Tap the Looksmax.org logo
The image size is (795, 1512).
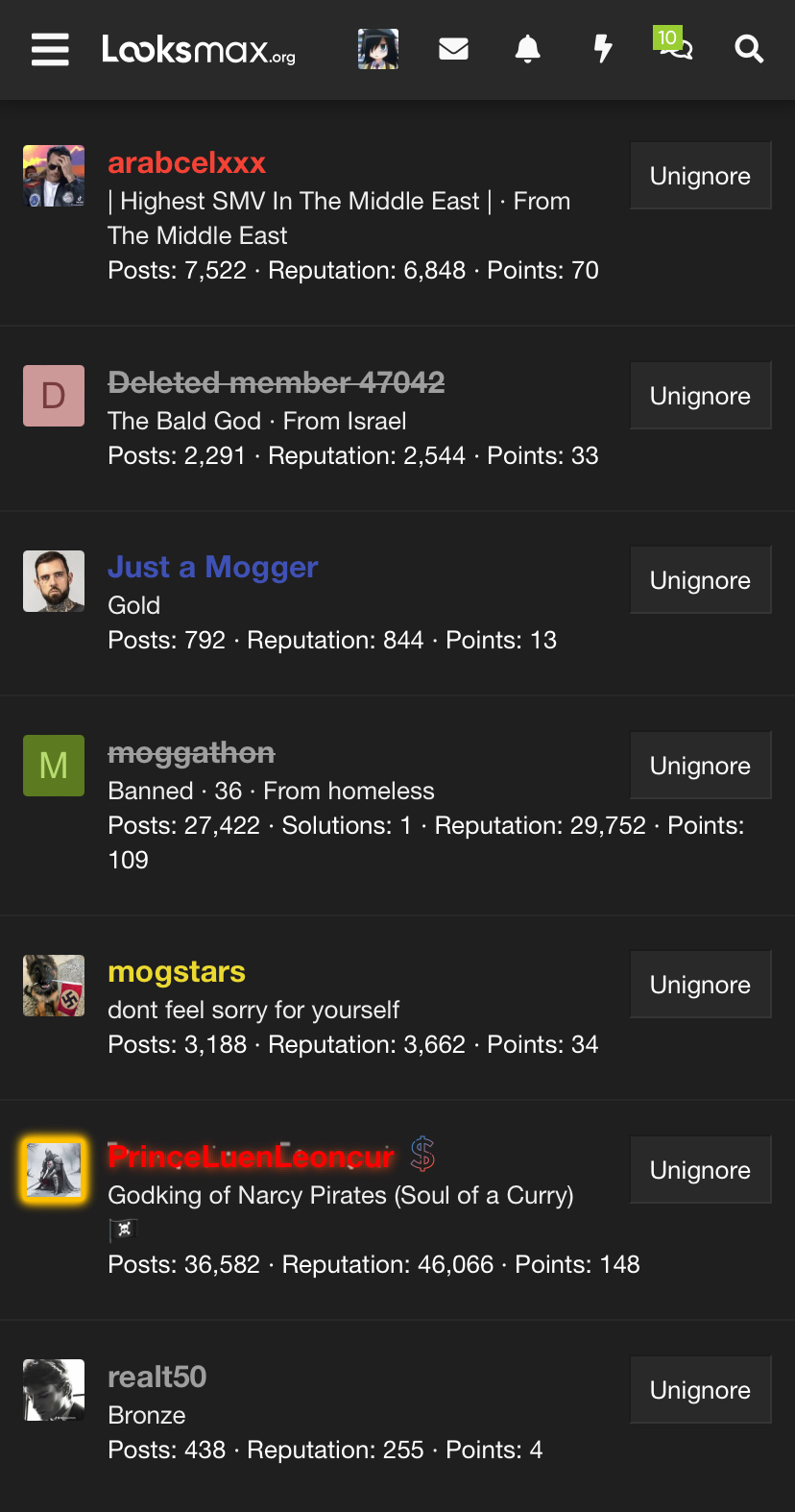[x=199, y=49]
